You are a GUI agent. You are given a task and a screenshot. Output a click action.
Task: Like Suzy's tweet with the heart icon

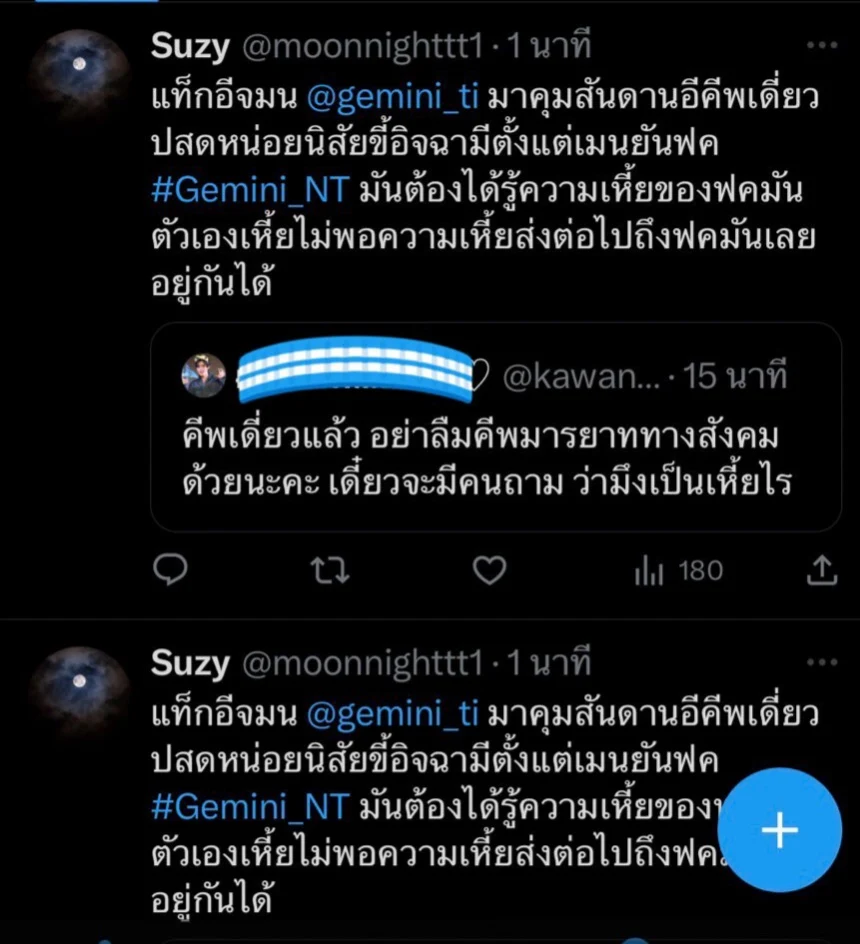coord(489,570)
